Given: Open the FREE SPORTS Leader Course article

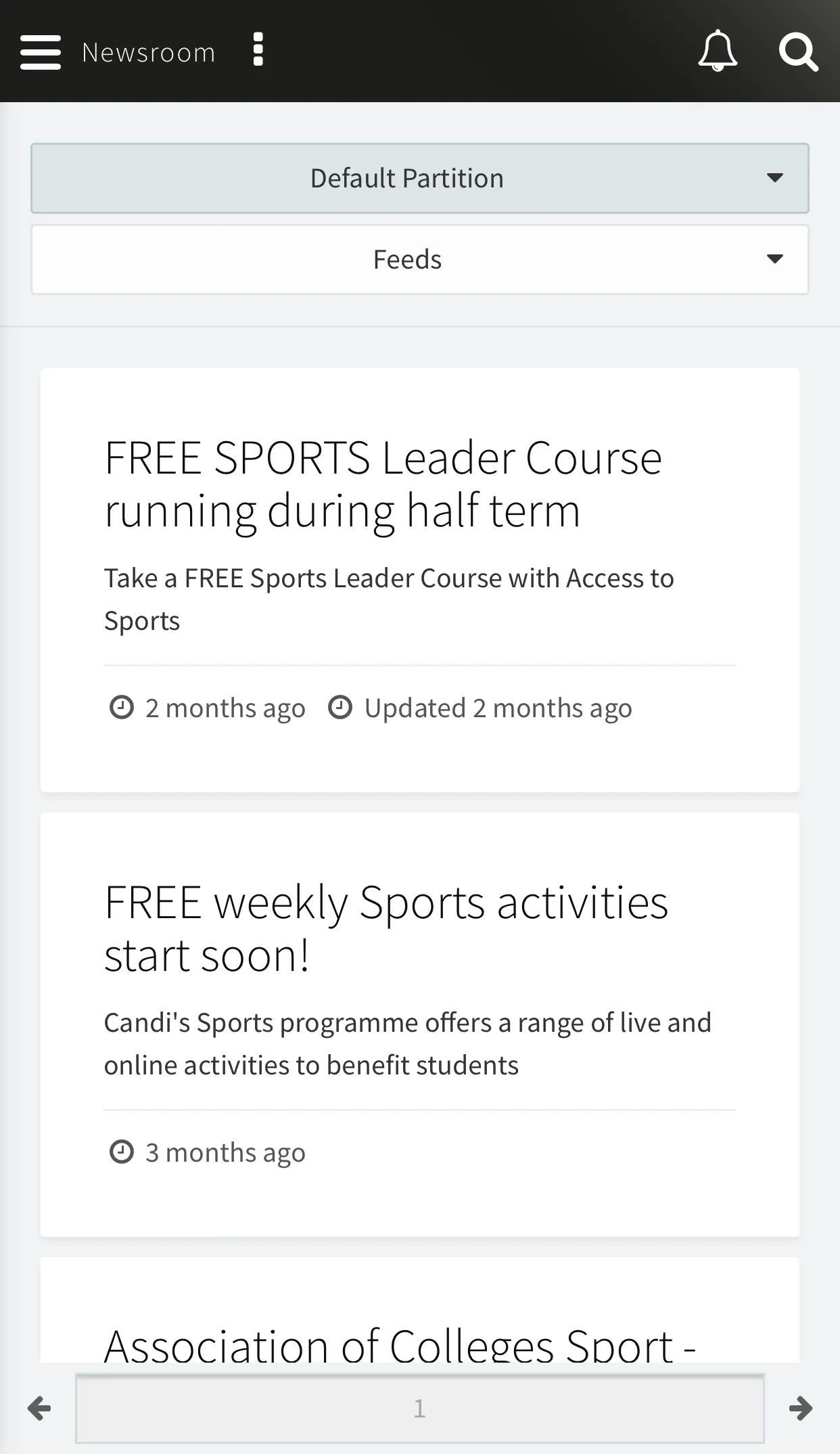Looking at the screenshot, I should click(x=383, y=483).
